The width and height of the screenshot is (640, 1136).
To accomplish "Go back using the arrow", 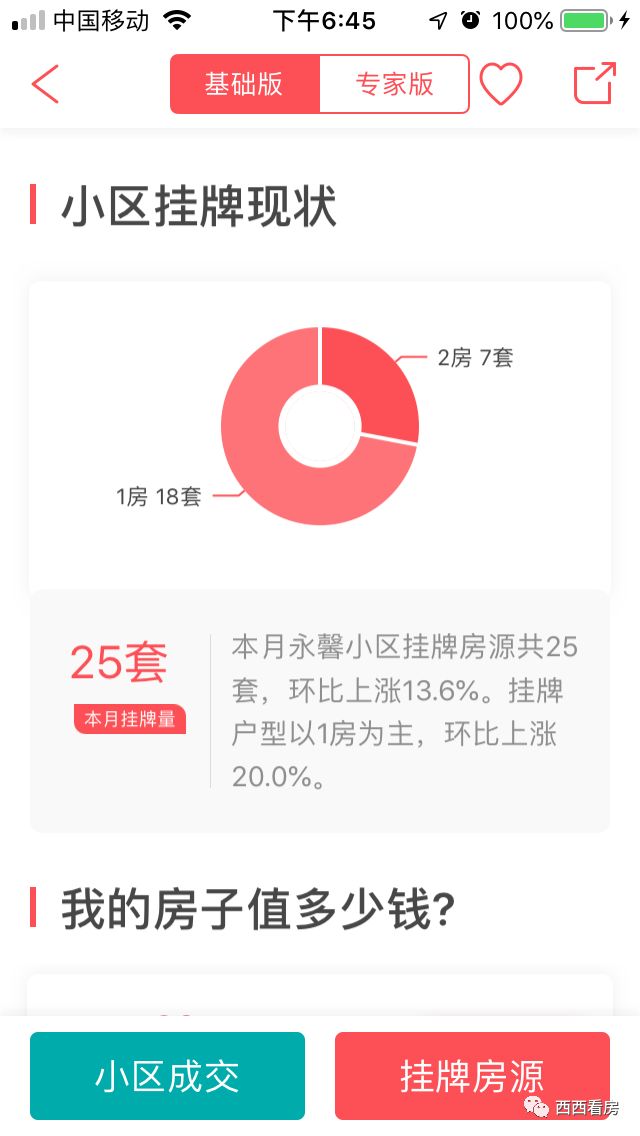I will pyautogui.click(x=46, y=84).
